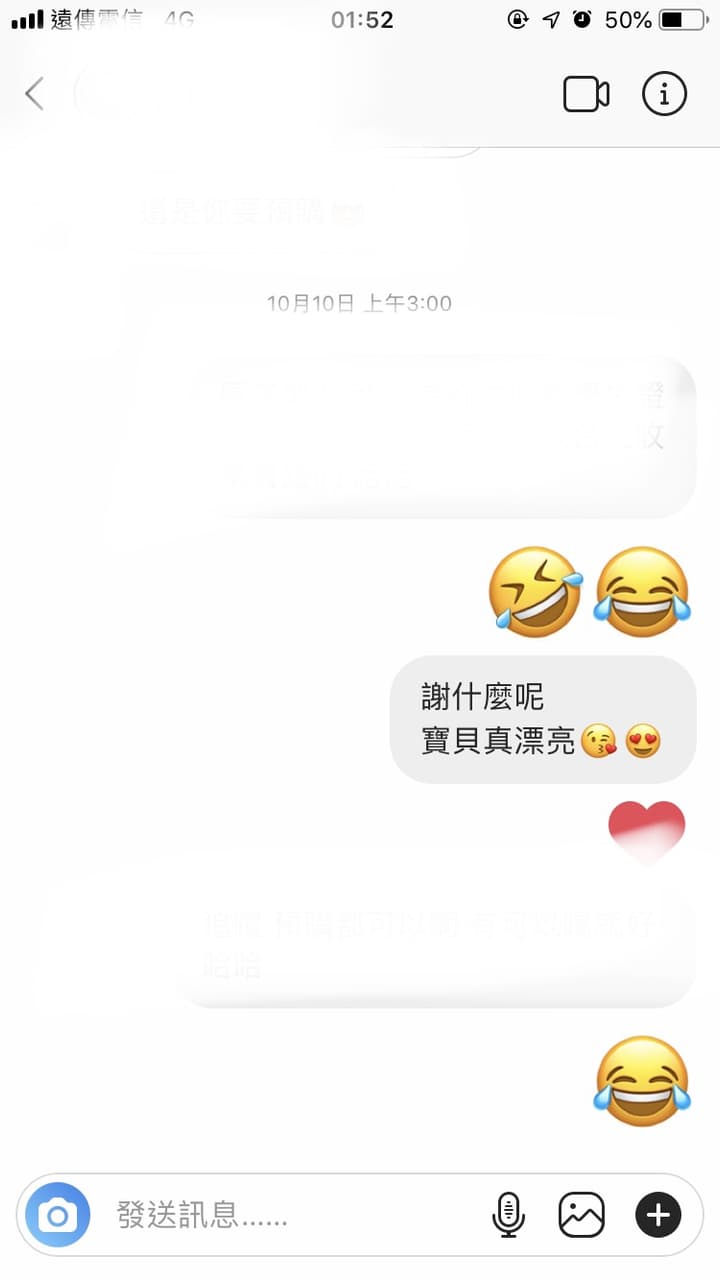Open conversation info details
The width and height of the screenshot is (720, 1280).
[x=664, y=94]
